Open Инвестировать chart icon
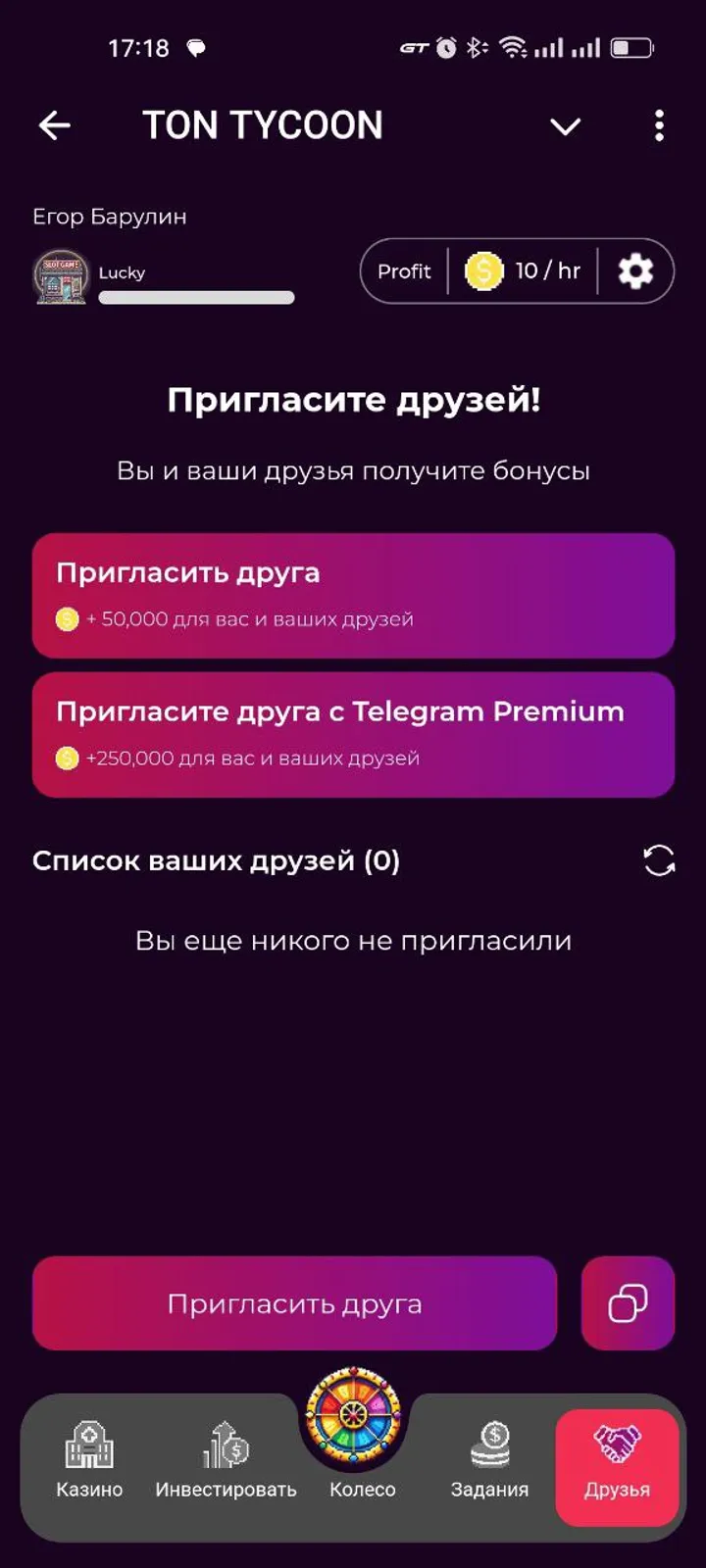706x1568 pixels. pos(224,1439)
